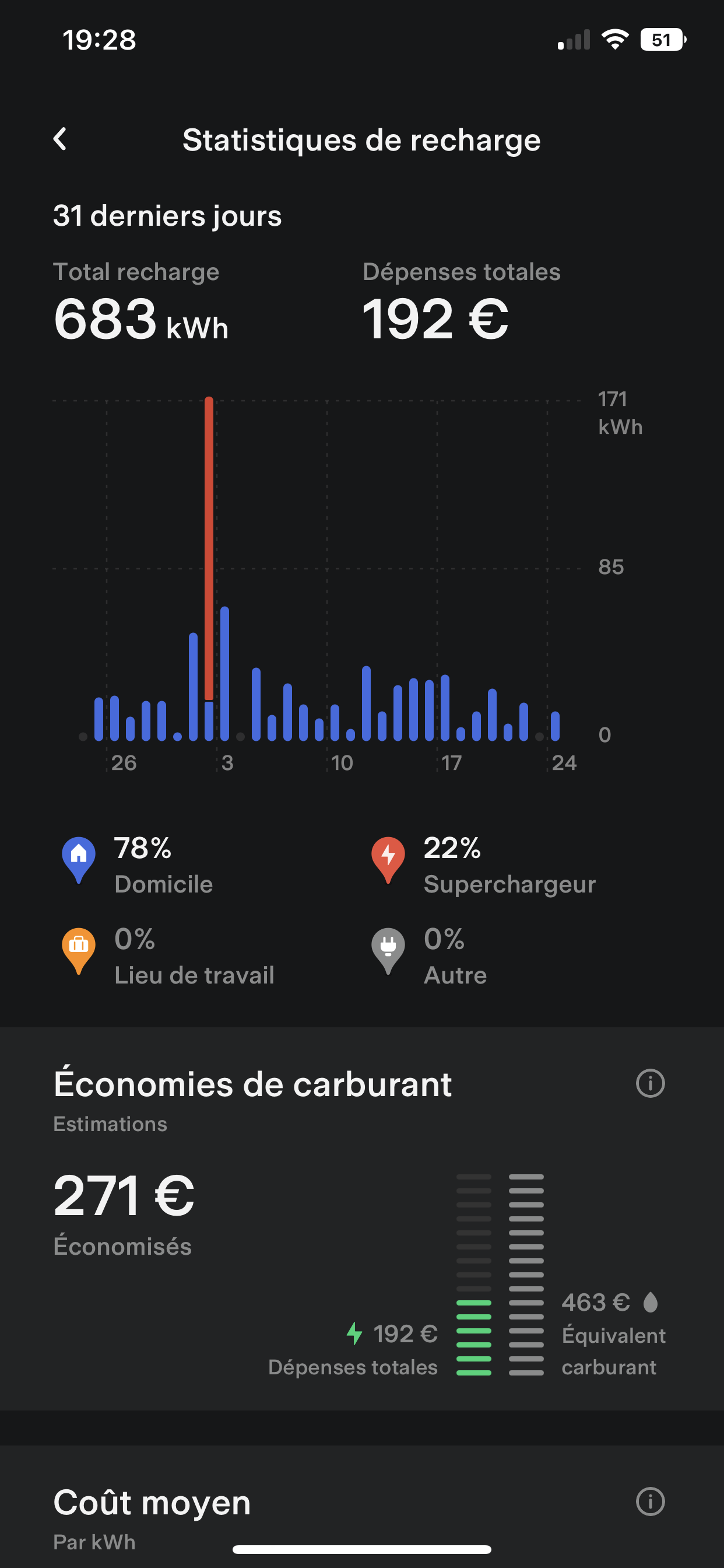The width and height of the screenshot is (724, 1568).
Task: Open info icon for Économies de carburant
Action: pos(650,1083)
